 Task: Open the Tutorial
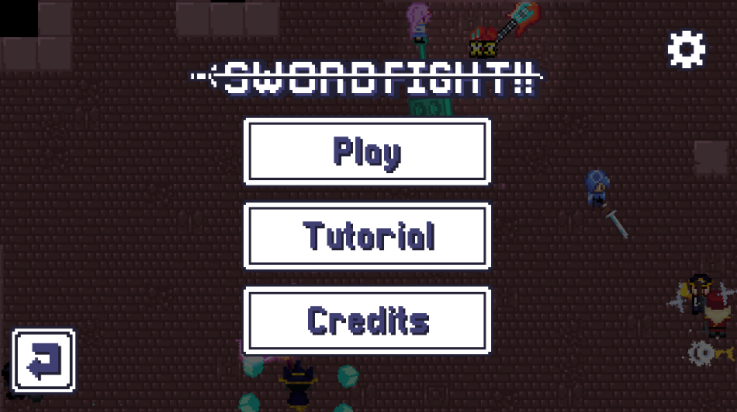(367, 236)
